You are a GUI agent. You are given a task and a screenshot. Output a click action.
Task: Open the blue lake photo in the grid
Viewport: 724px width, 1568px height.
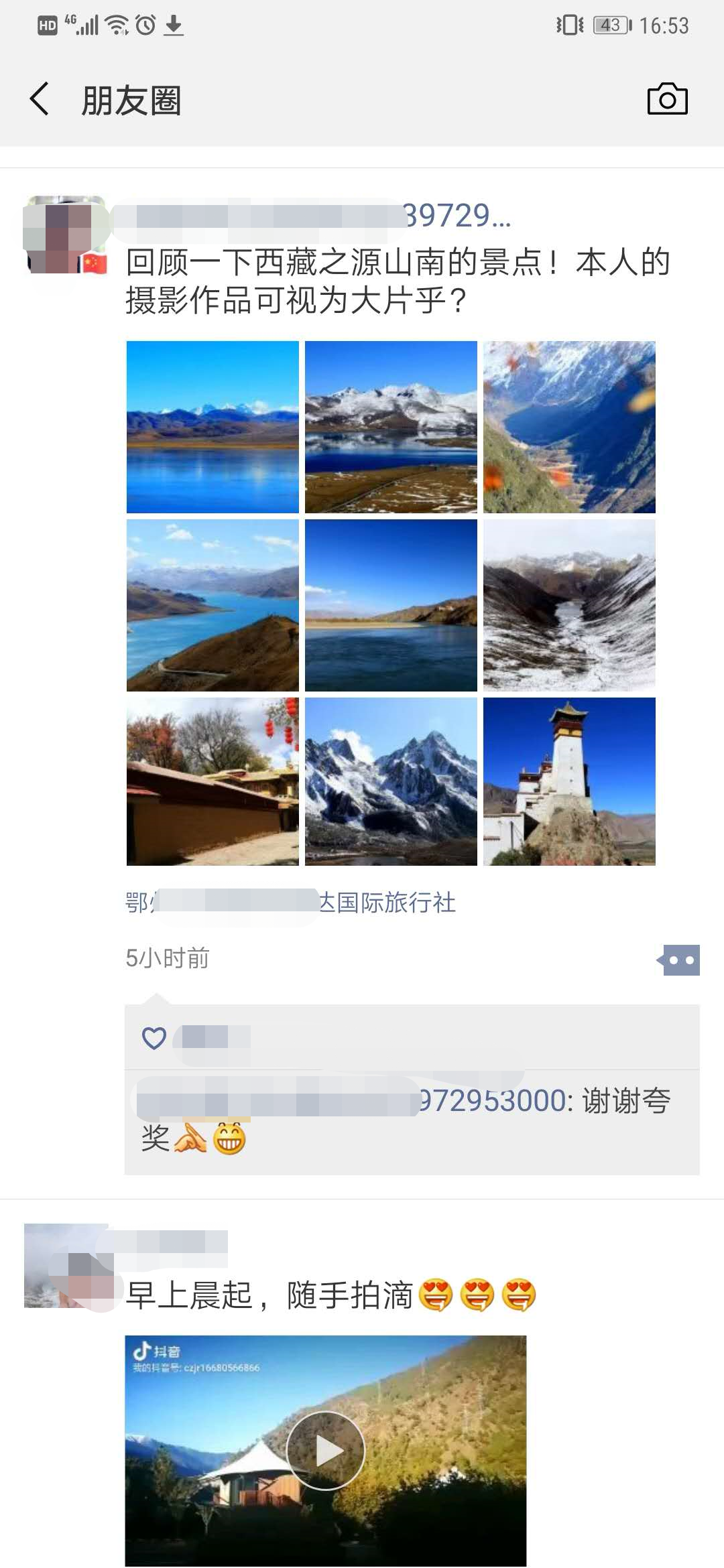213,427
